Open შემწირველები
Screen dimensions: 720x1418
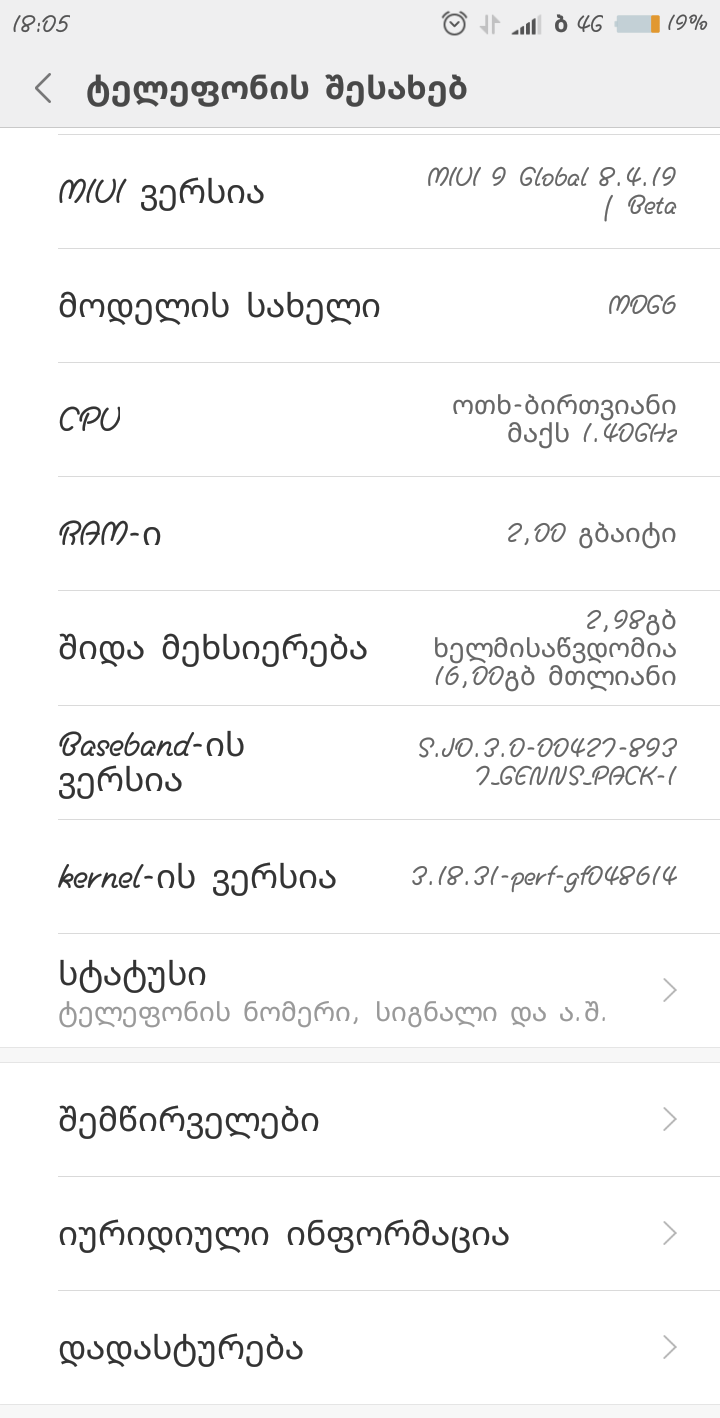coord(360,1120)
